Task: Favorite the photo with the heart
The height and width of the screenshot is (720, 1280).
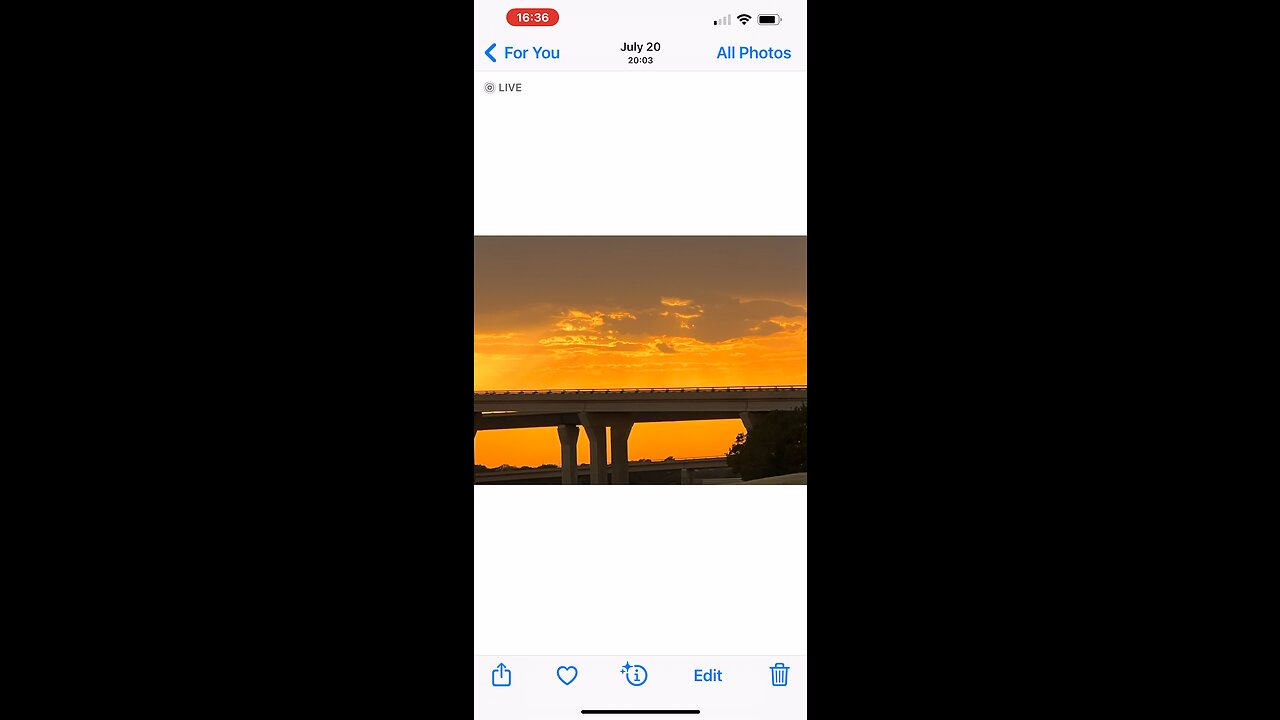Action: pyautogui.click(x=567, y=676)
